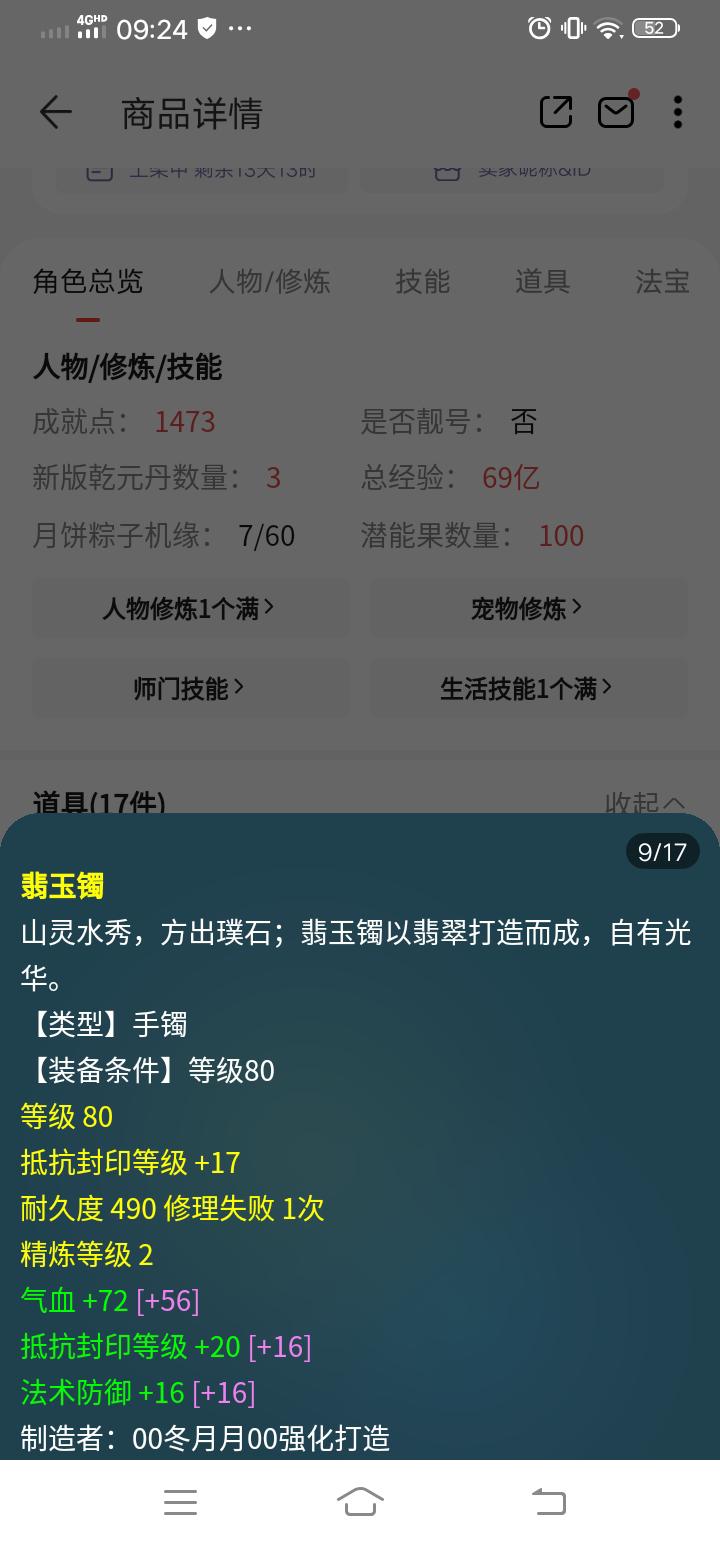Open 宠物修炼 details
The width and height of the screenshot is (720, 1544).
coord(527,608)
